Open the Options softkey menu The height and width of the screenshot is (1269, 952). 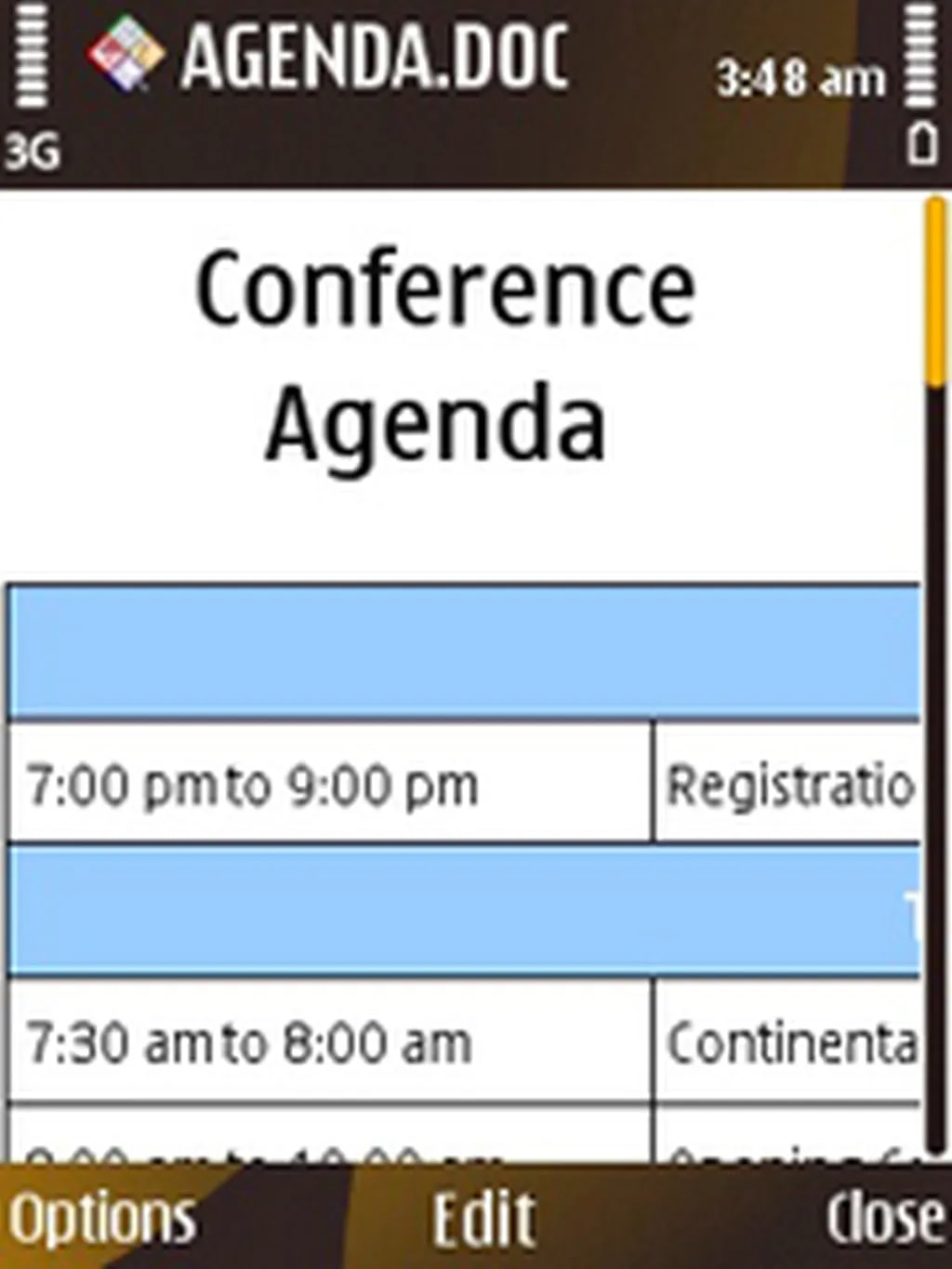pos(102,1218)
